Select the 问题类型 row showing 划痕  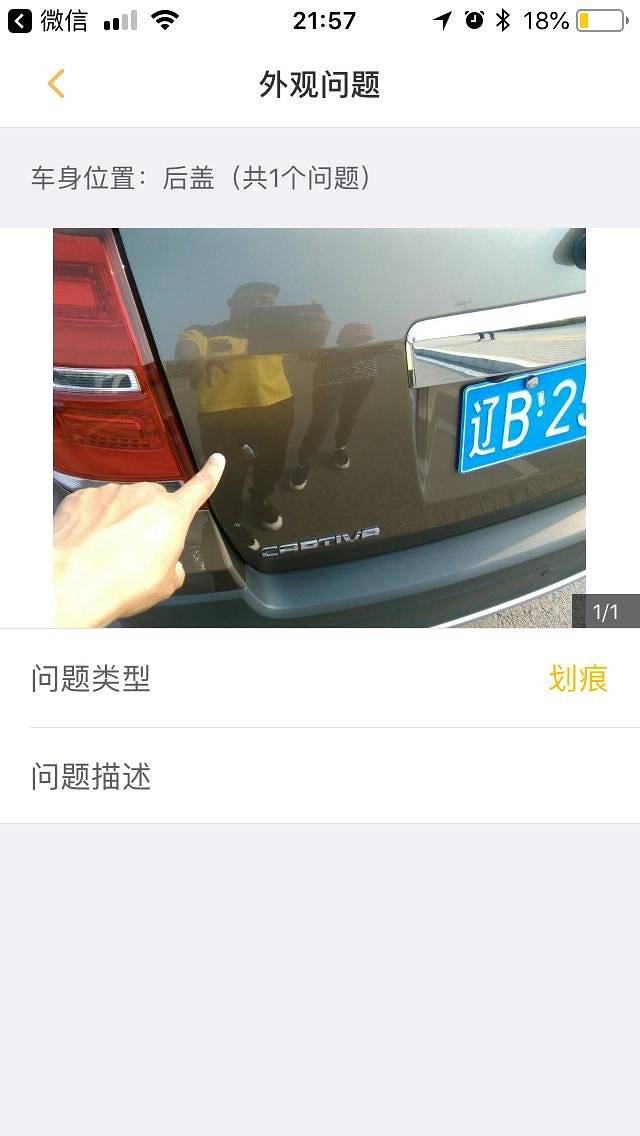[320, 679]
